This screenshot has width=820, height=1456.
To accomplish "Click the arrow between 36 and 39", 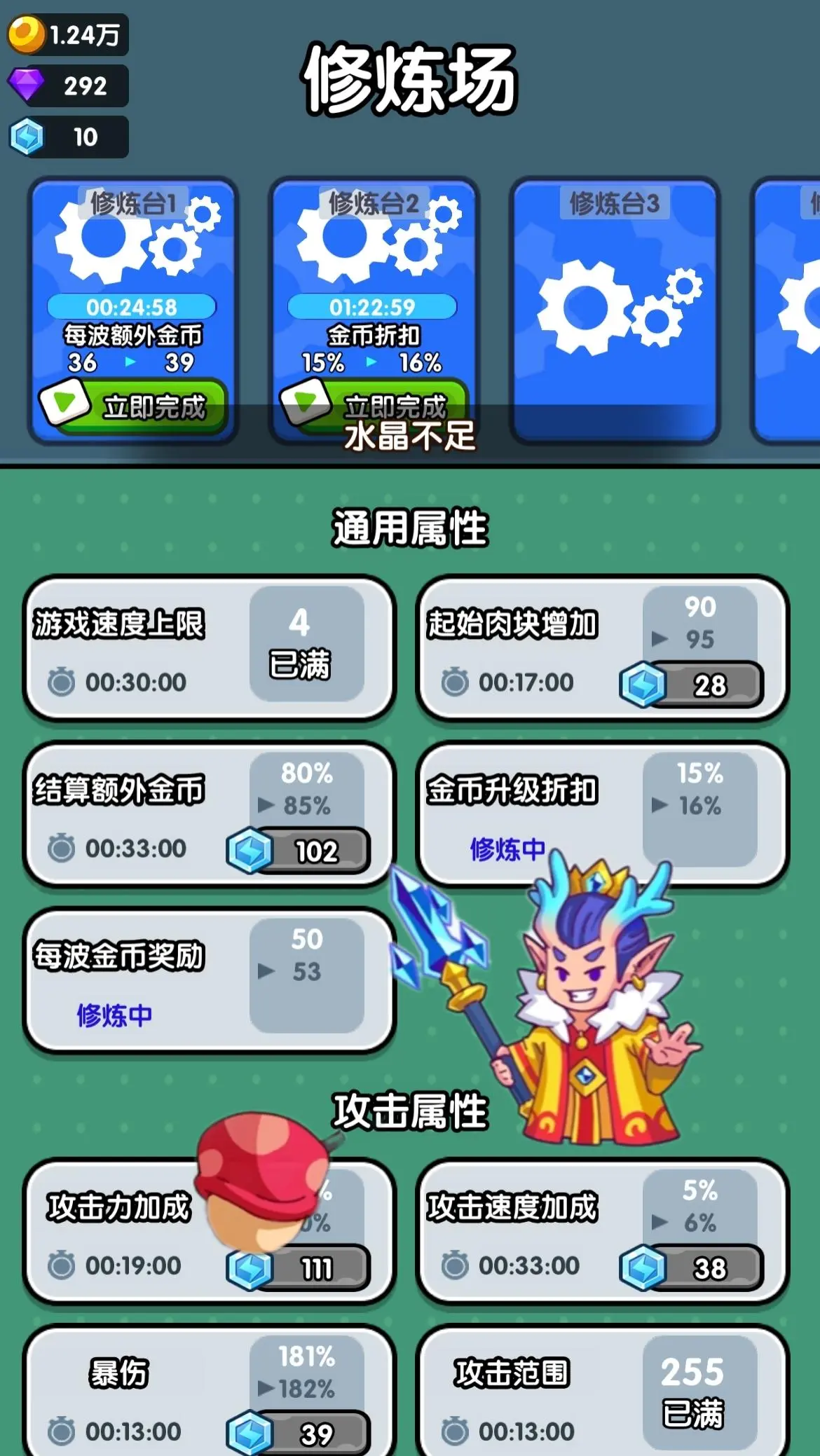I will [130, 362].
